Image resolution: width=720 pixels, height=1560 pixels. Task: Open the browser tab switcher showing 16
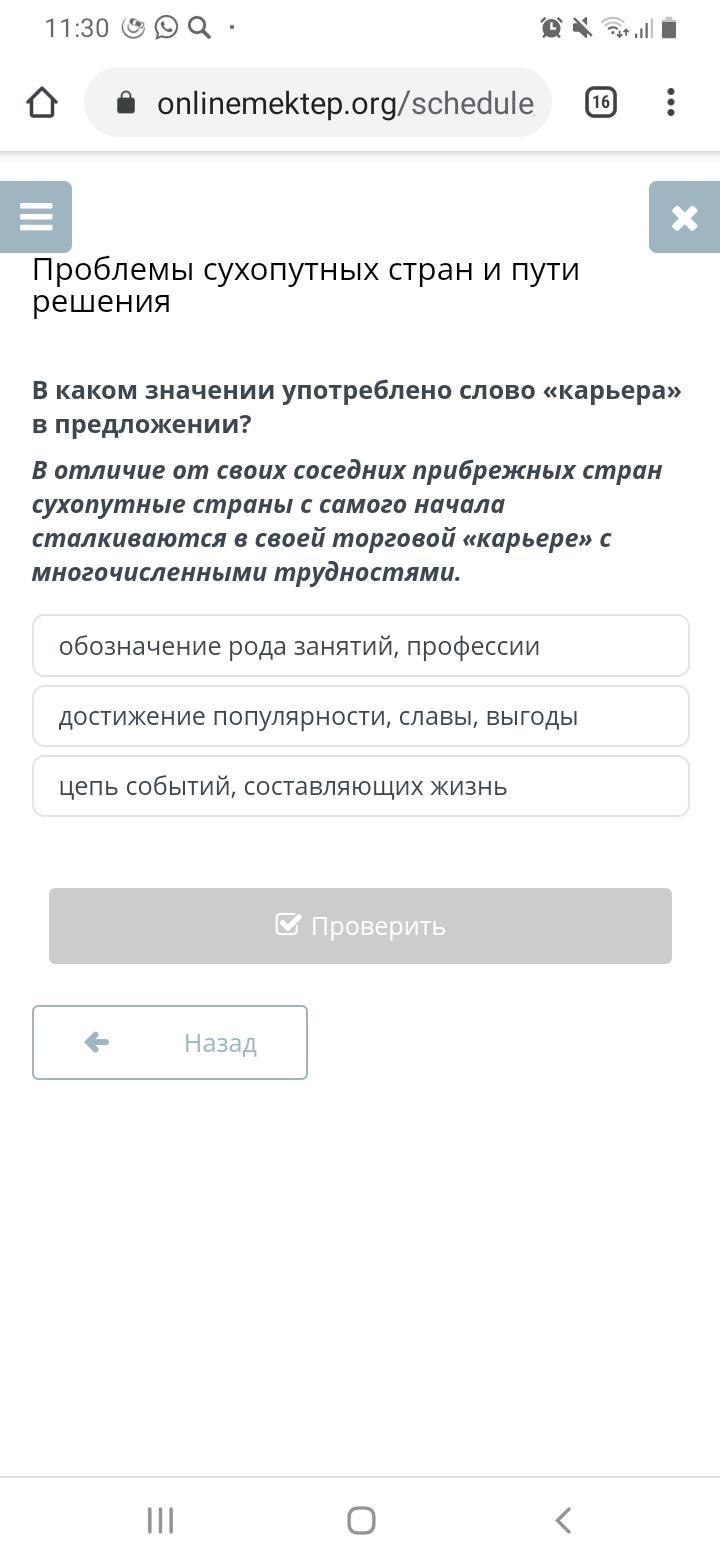tap(600, 102)
